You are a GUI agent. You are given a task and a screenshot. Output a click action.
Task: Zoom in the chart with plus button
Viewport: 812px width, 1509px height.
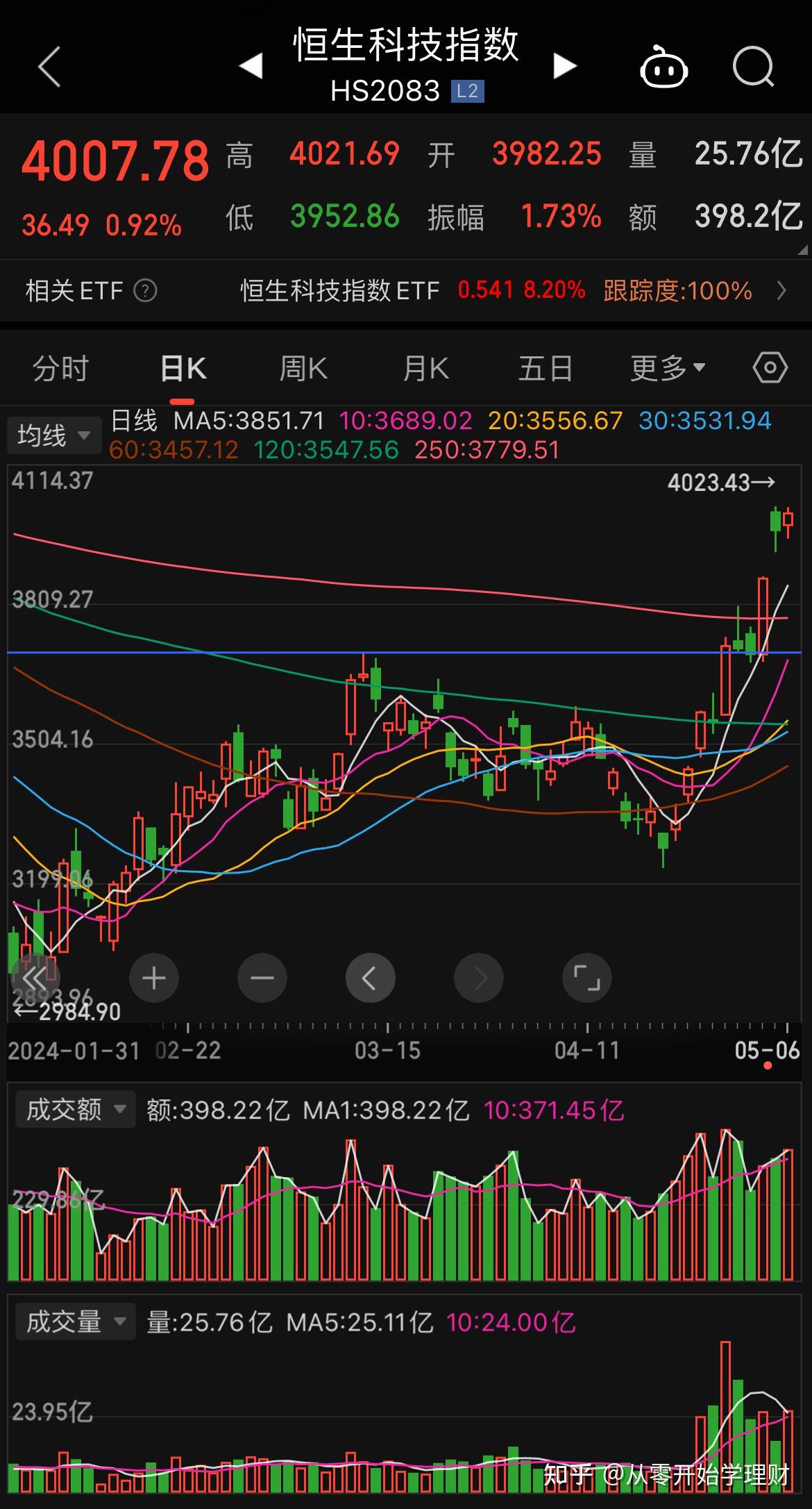click(153, 978)
